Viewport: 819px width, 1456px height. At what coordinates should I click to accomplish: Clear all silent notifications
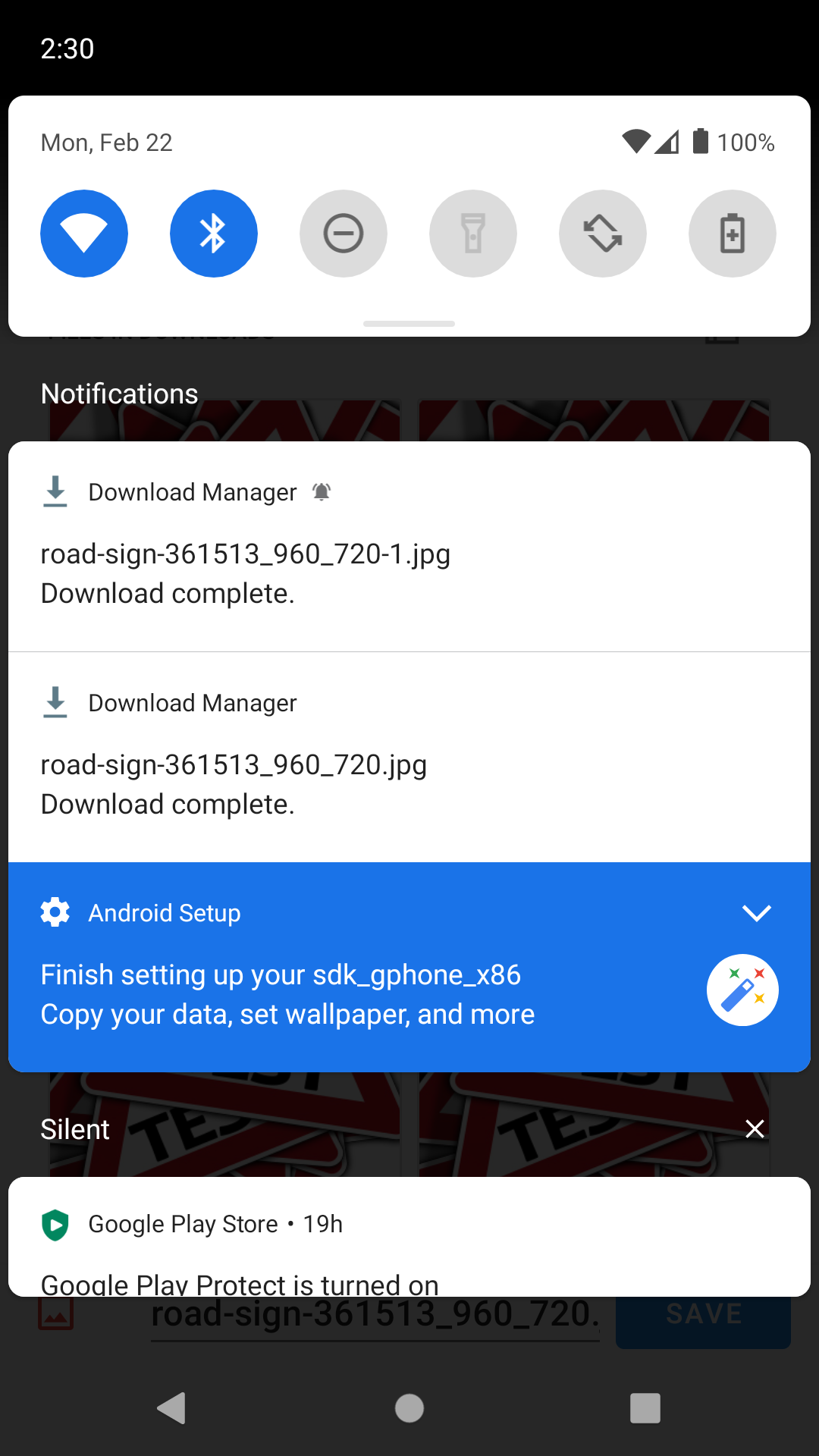(755, 1129)
